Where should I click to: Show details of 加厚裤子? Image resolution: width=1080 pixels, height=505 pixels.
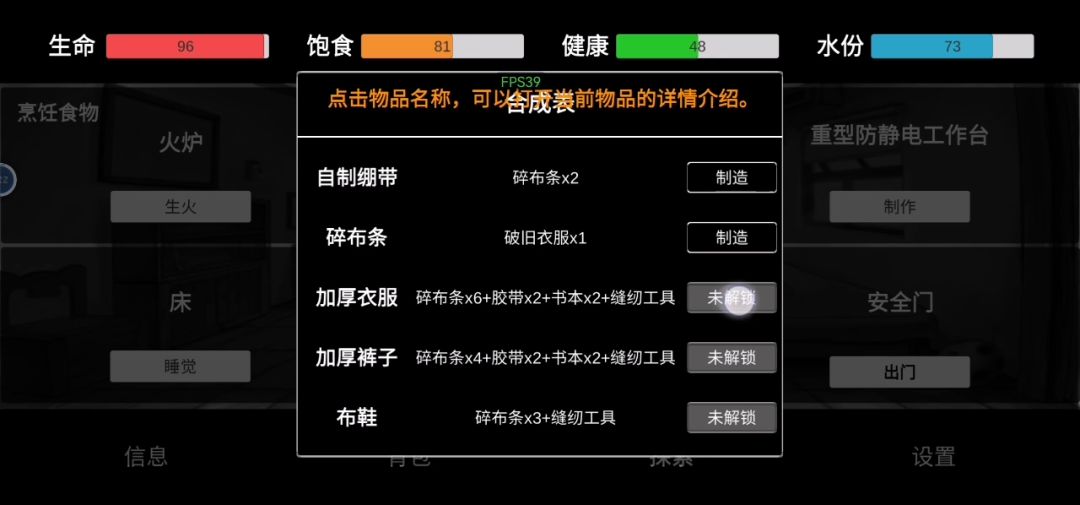(357, 357)
